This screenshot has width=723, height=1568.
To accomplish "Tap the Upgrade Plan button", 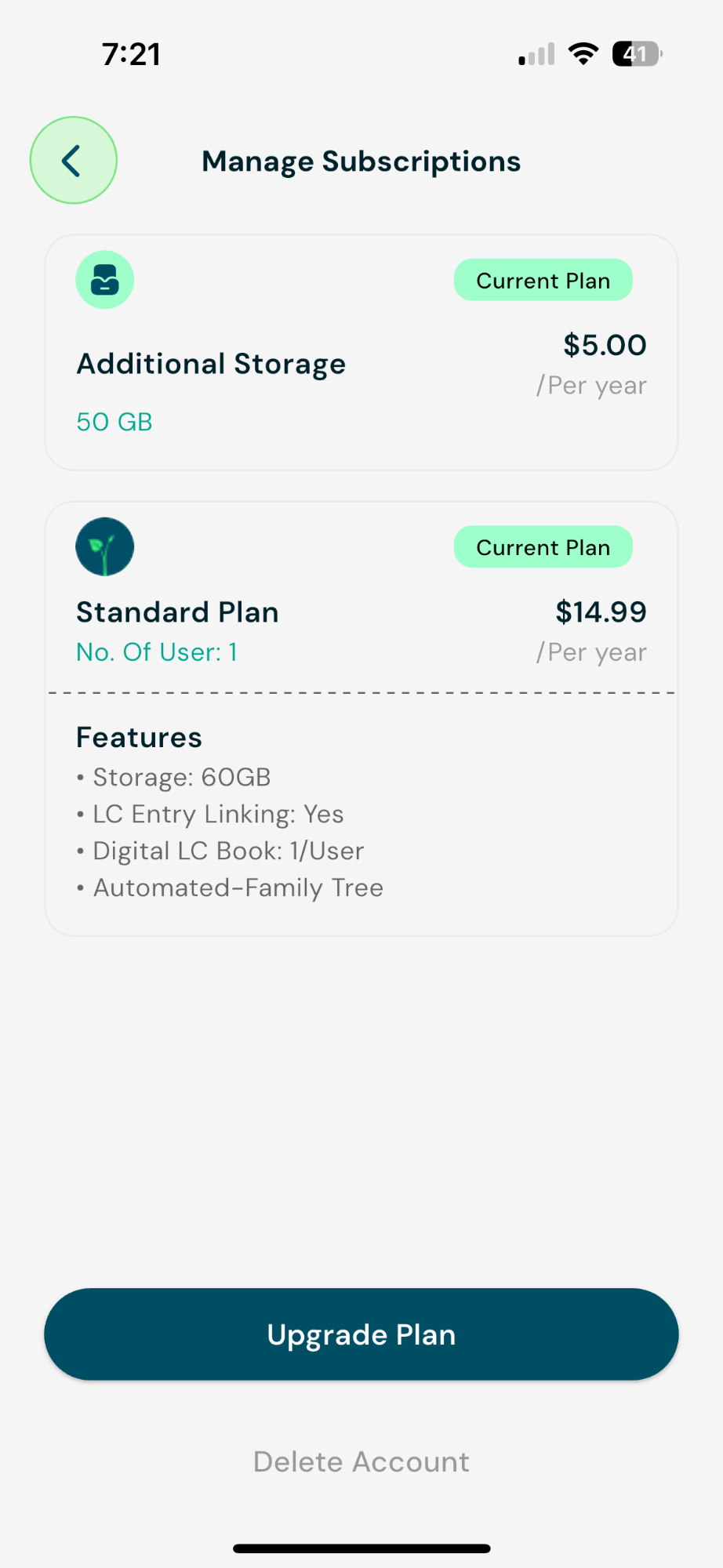I will [361, 1334].
